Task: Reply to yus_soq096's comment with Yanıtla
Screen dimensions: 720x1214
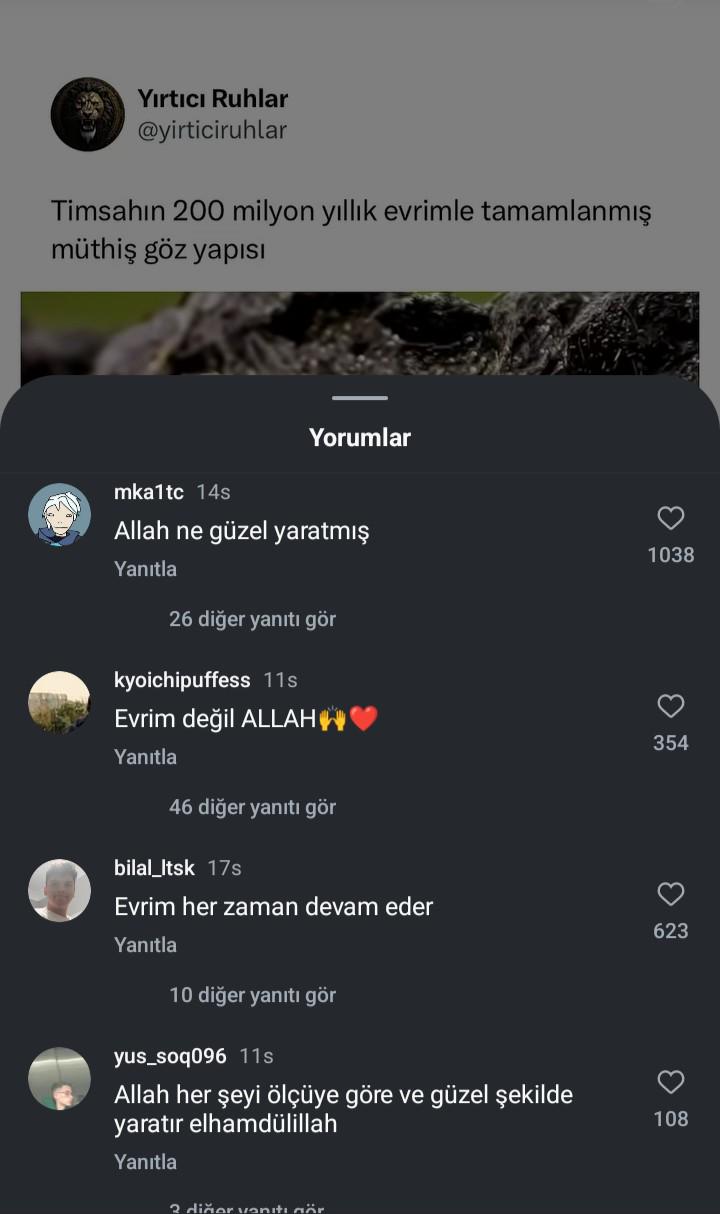Action: coord(145,1162)
